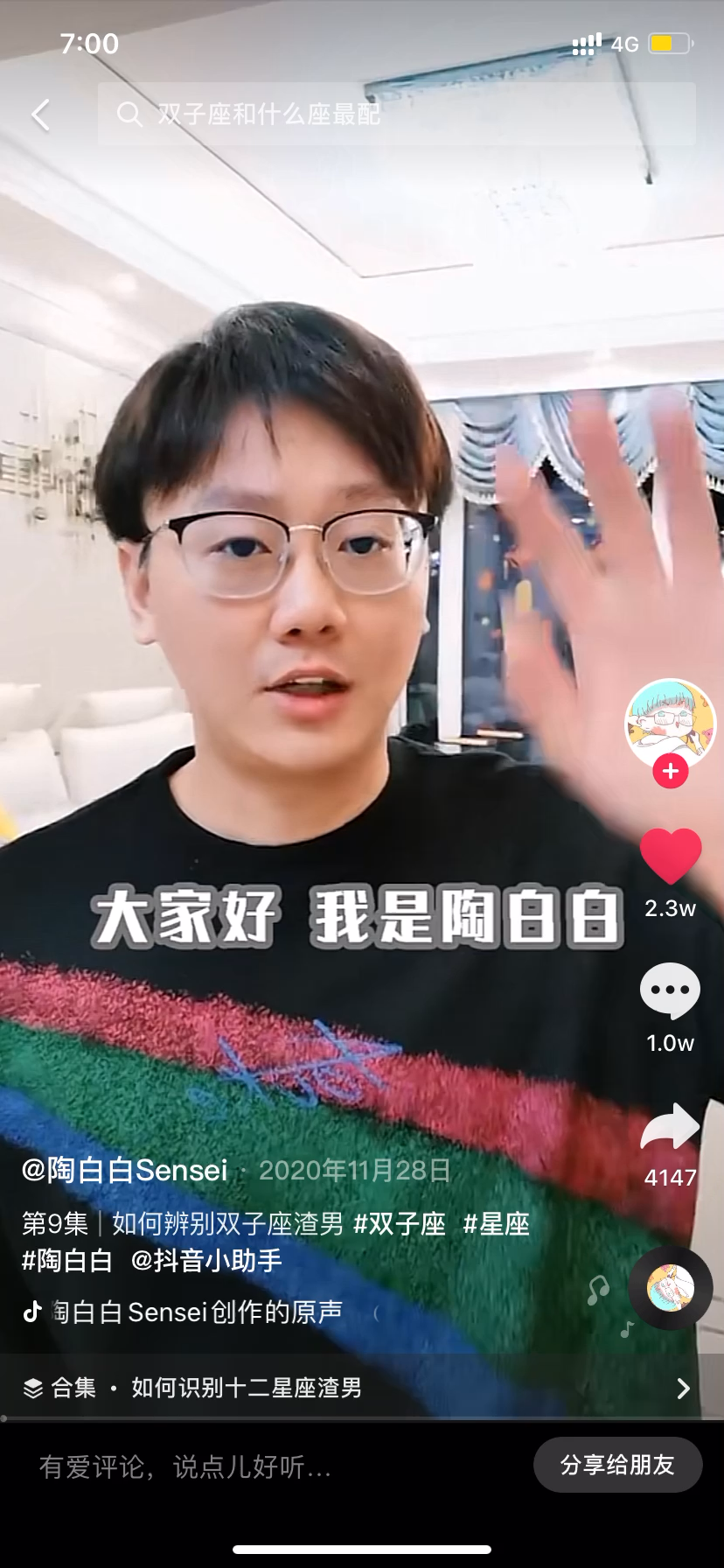The height and width of the screenshot is (1568, 724).
Task: Open the @抖音小助手 mention
Action: [x=206, y=1260]
